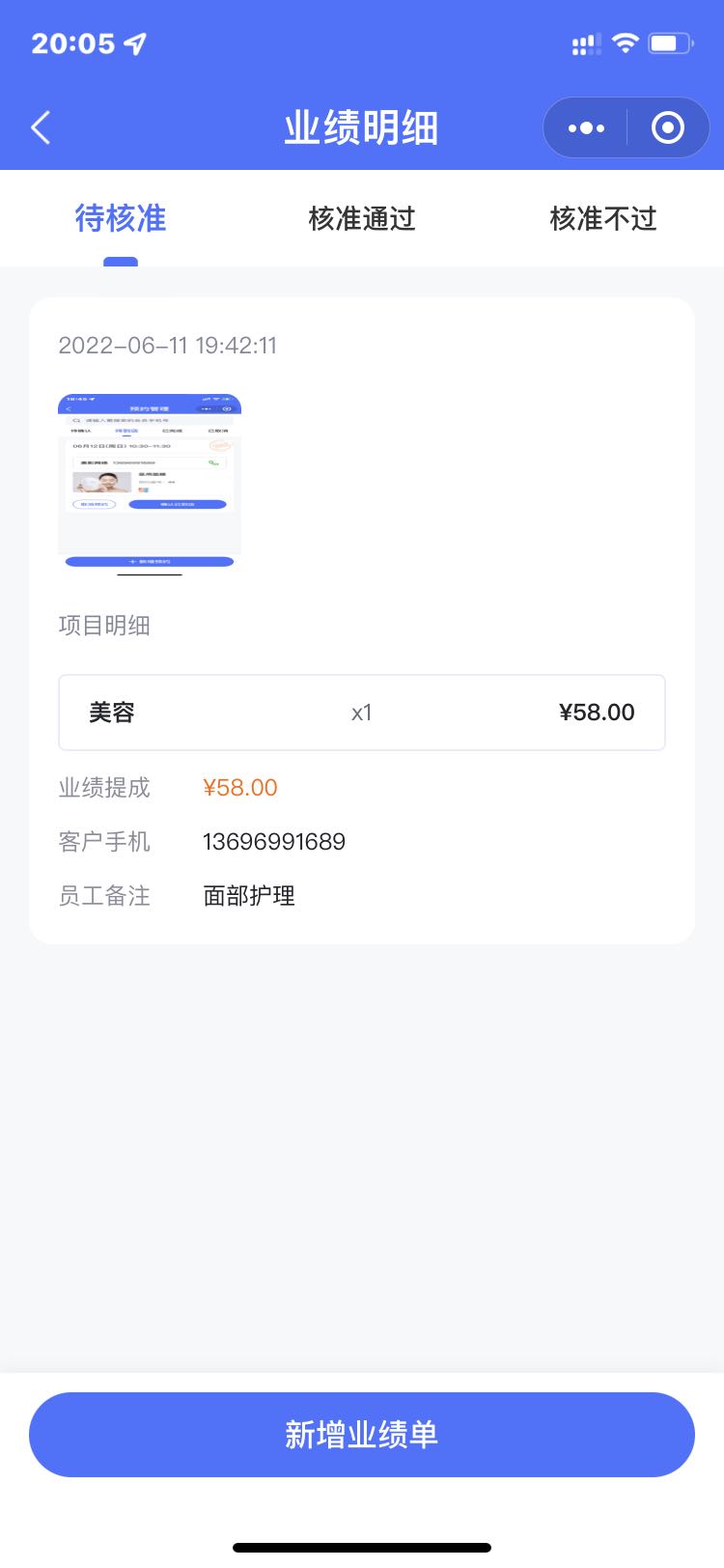Open the mini program more options menu
This screenshot has width=724, height=1568.
click(586, 127)
